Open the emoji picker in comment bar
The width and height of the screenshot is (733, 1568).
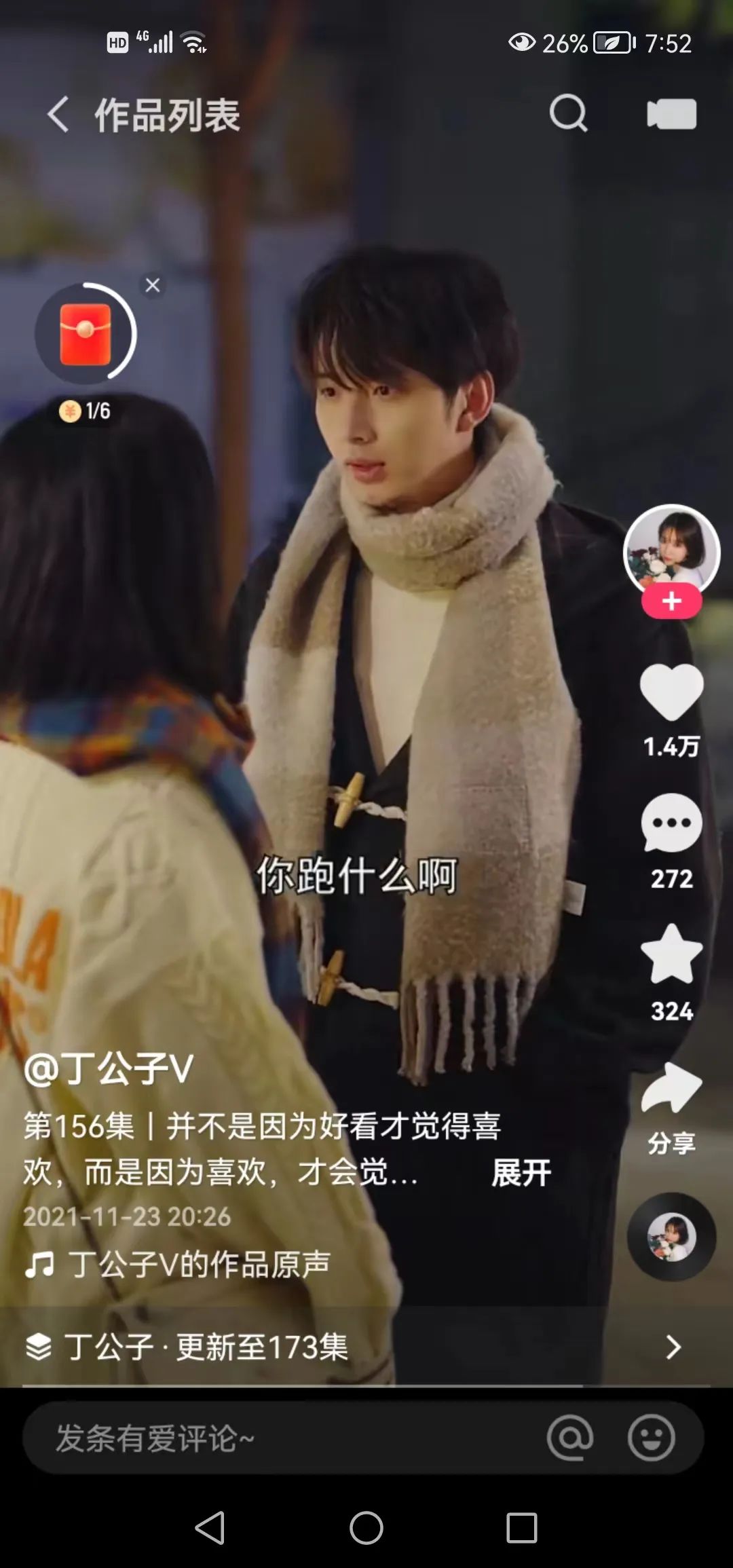tap(651, 1438)
